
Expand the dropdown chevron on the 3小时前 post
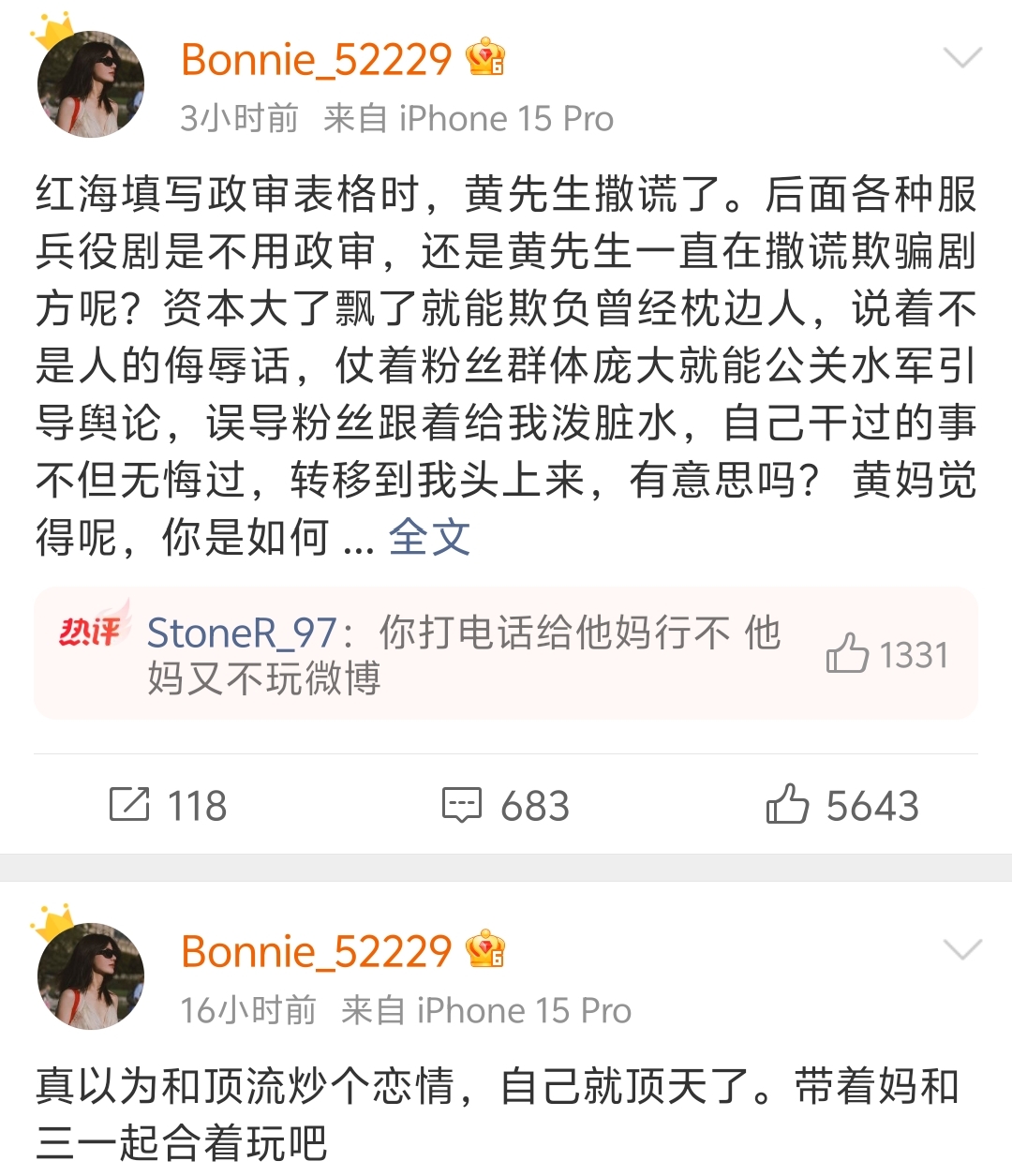click(x=961, y=59)
